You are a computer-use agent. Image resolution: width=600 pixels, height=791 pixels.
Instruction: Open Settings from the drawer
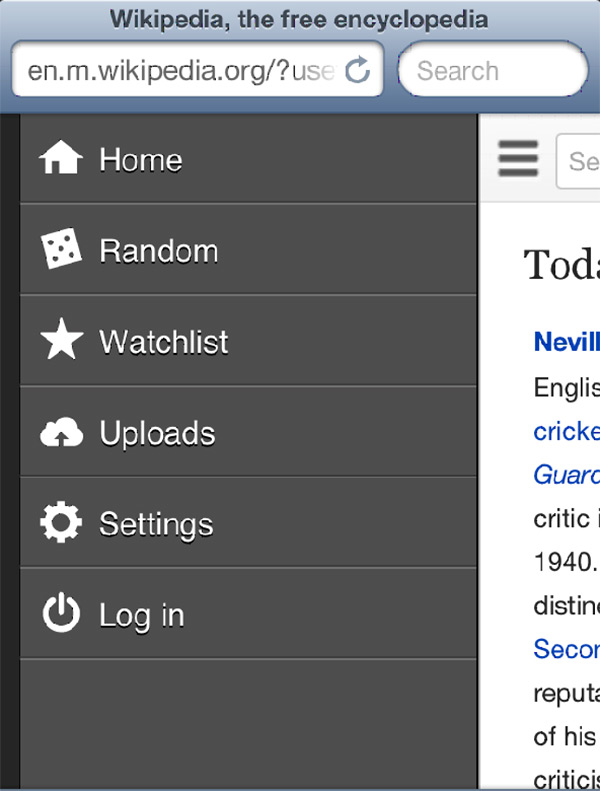coord(155,524)
